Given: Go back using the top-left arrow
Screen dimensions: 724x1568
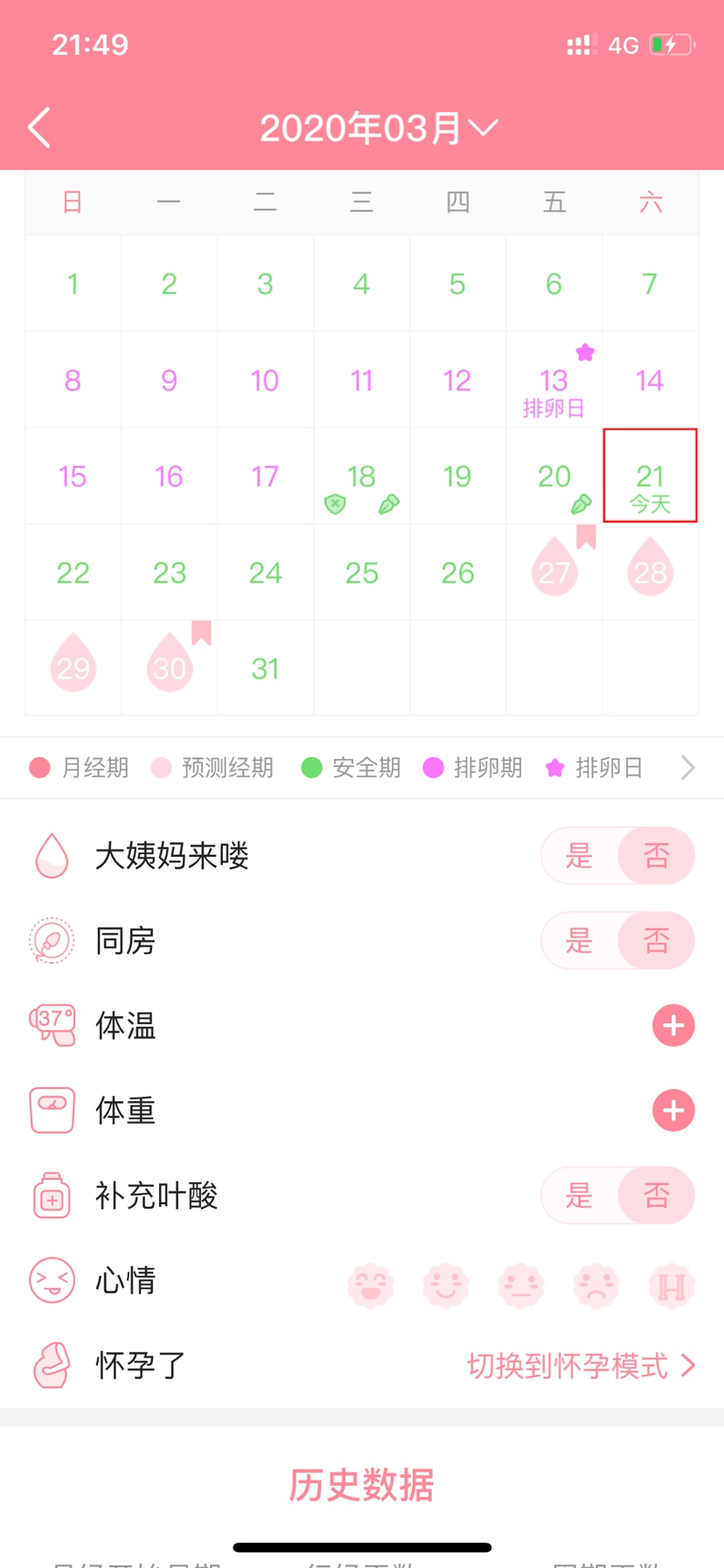Looking at the screenshot, I should (39, 129).
